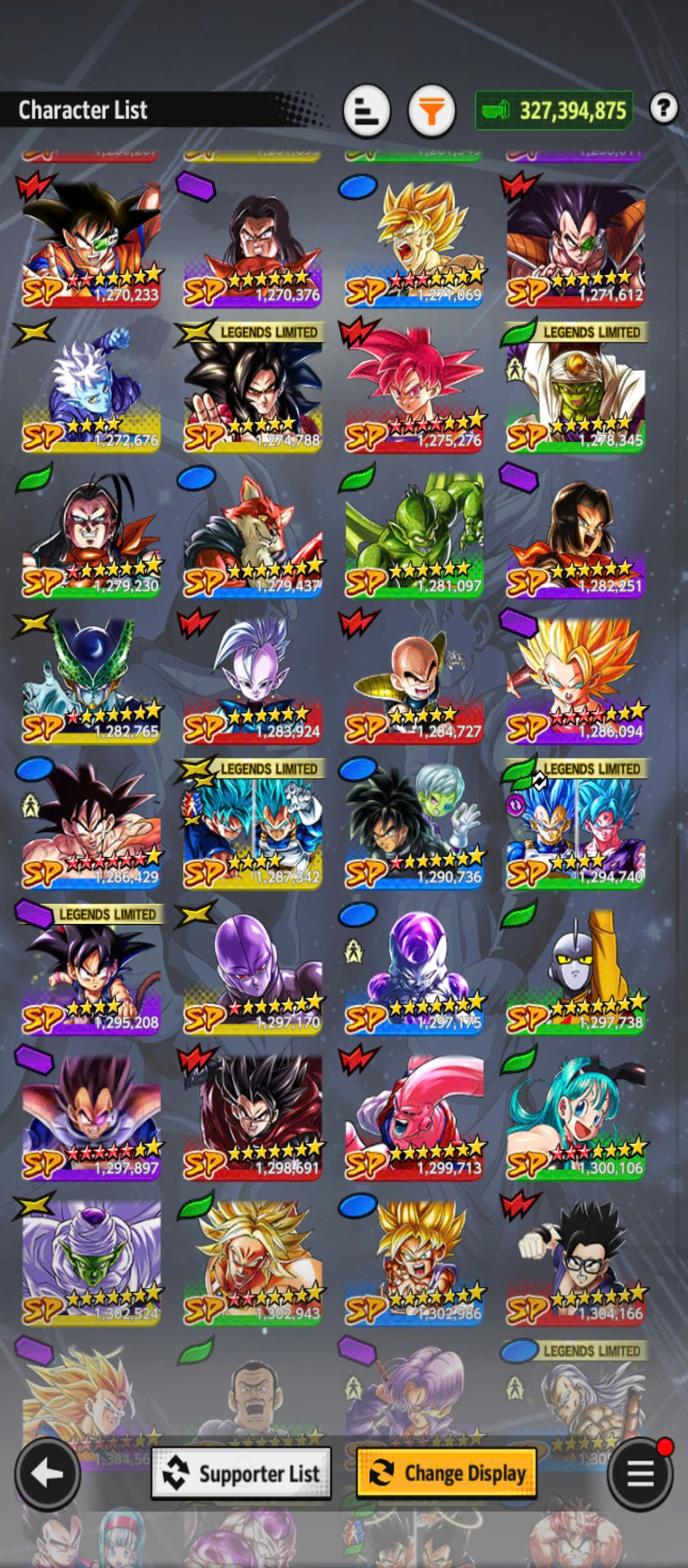Select the character with power 1,284,727
The image size is (688, 1568).
point(414,679)
